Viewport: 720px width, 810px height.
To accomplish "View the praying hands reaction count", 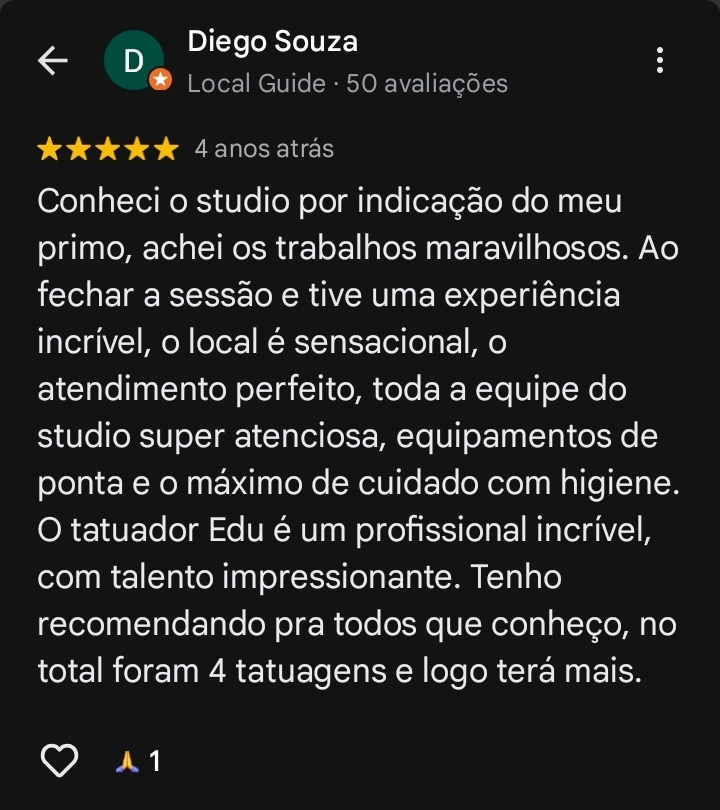I will 138,762.
